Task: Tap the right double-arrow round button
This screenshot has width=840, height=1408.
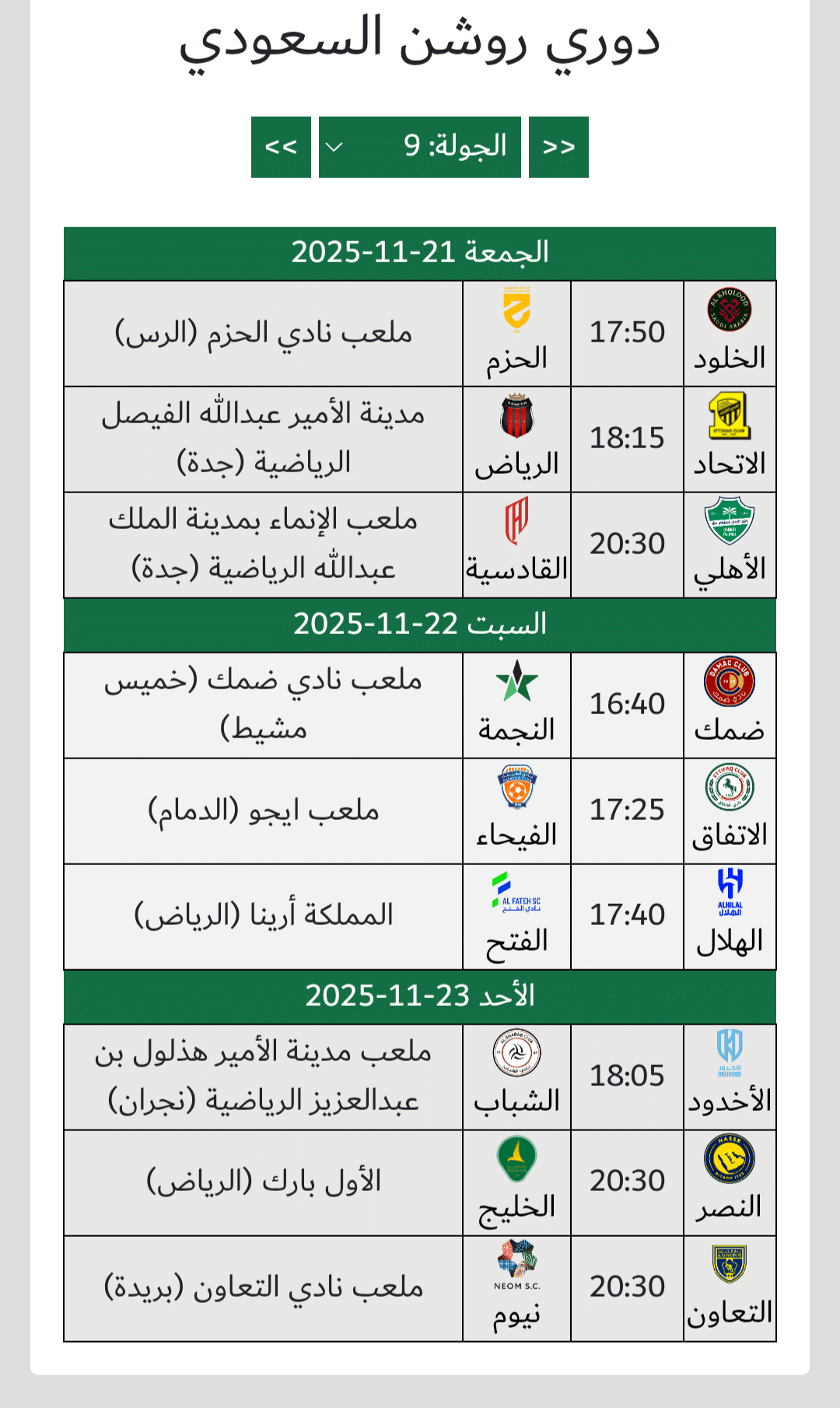Action: [558, 147]
